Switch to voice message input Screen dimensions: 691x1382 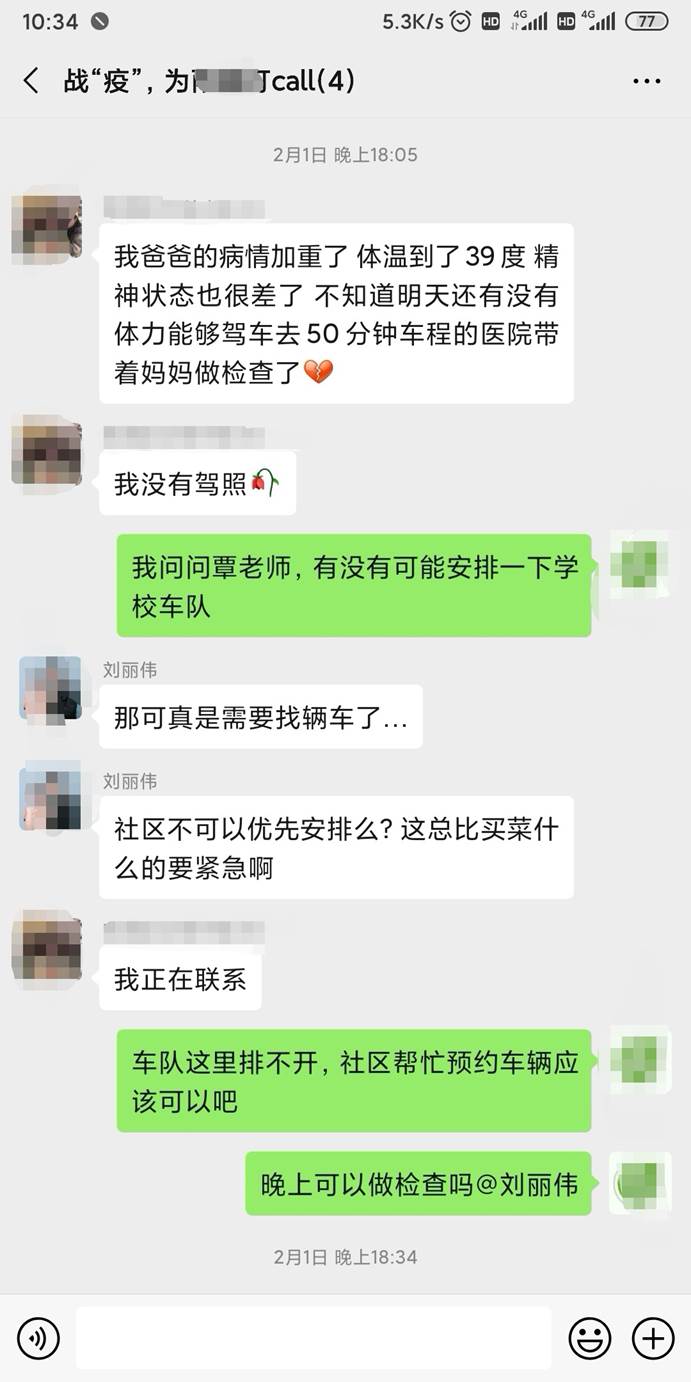click(x=38, y=1337)
